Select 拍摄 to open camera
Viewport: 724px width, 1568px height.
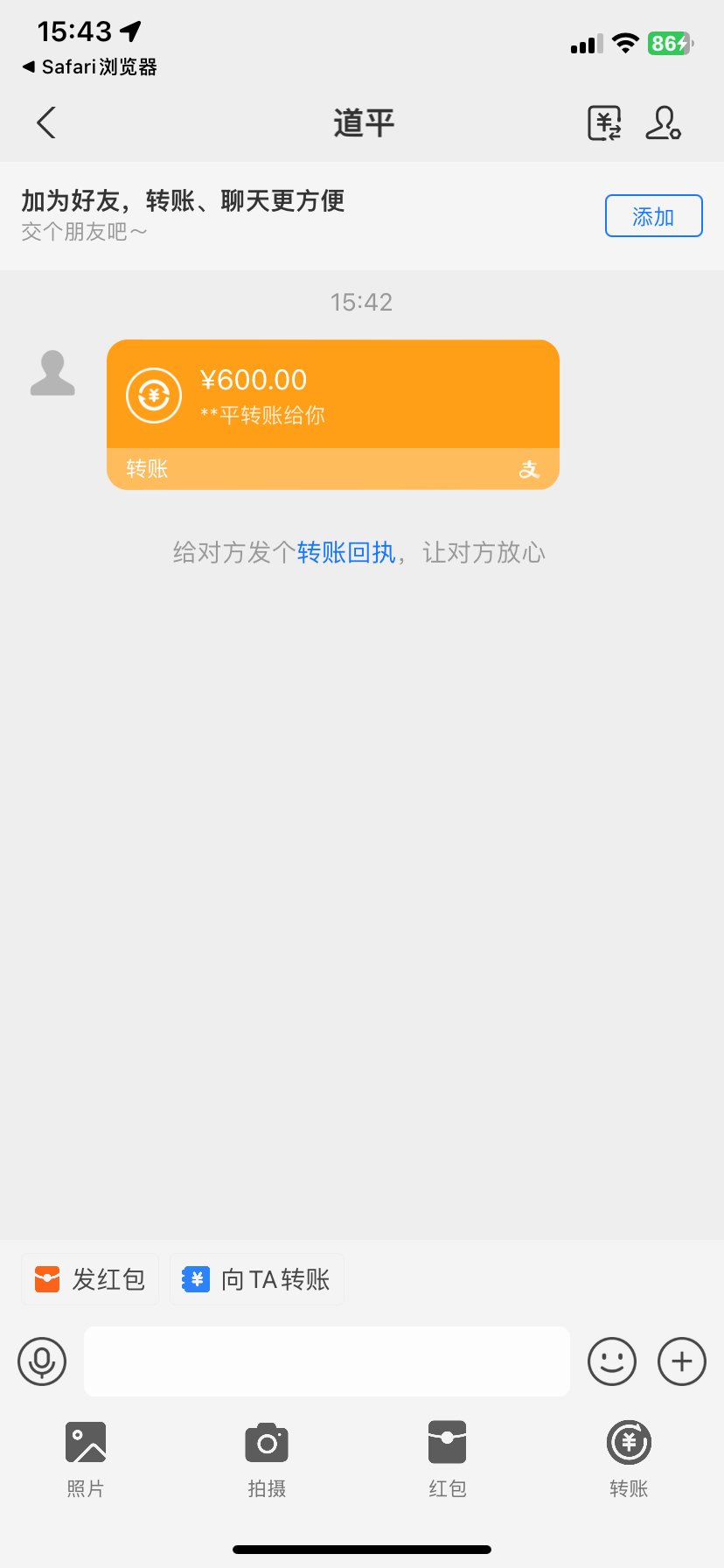click(x=267, y=1459)
